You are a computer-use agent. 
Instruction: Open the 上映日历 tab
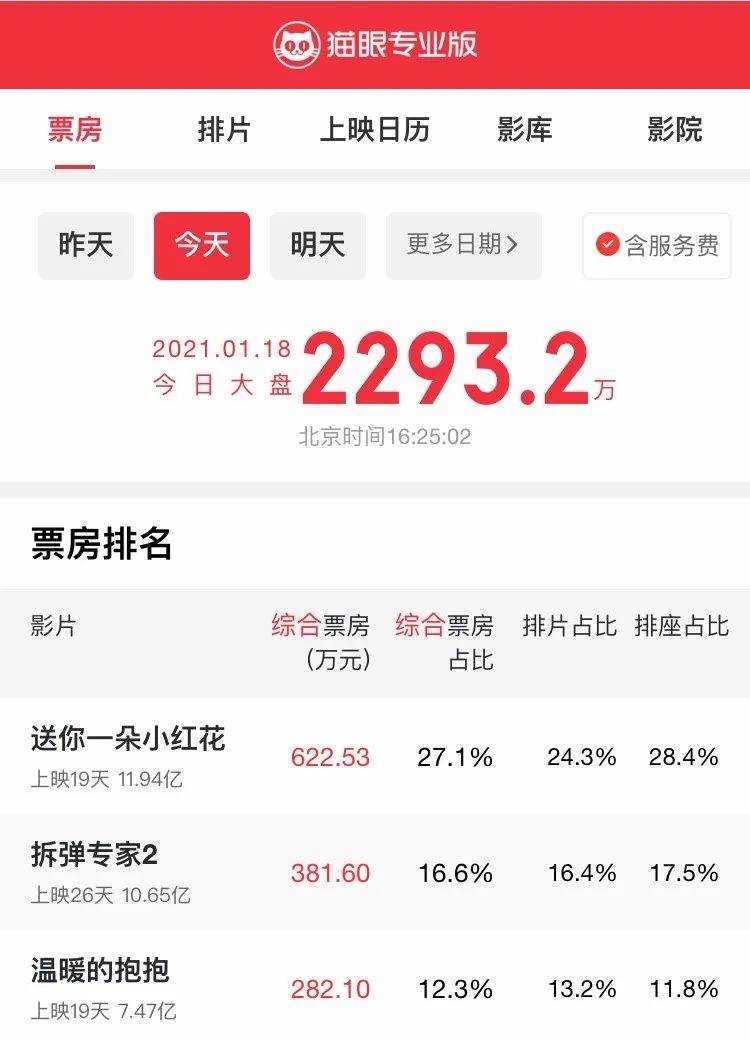click(374, 130)
